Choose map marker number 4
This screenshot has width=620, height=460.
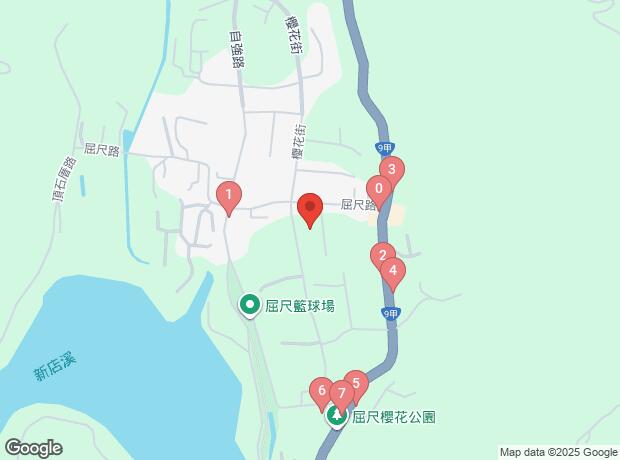coord(393,271)
